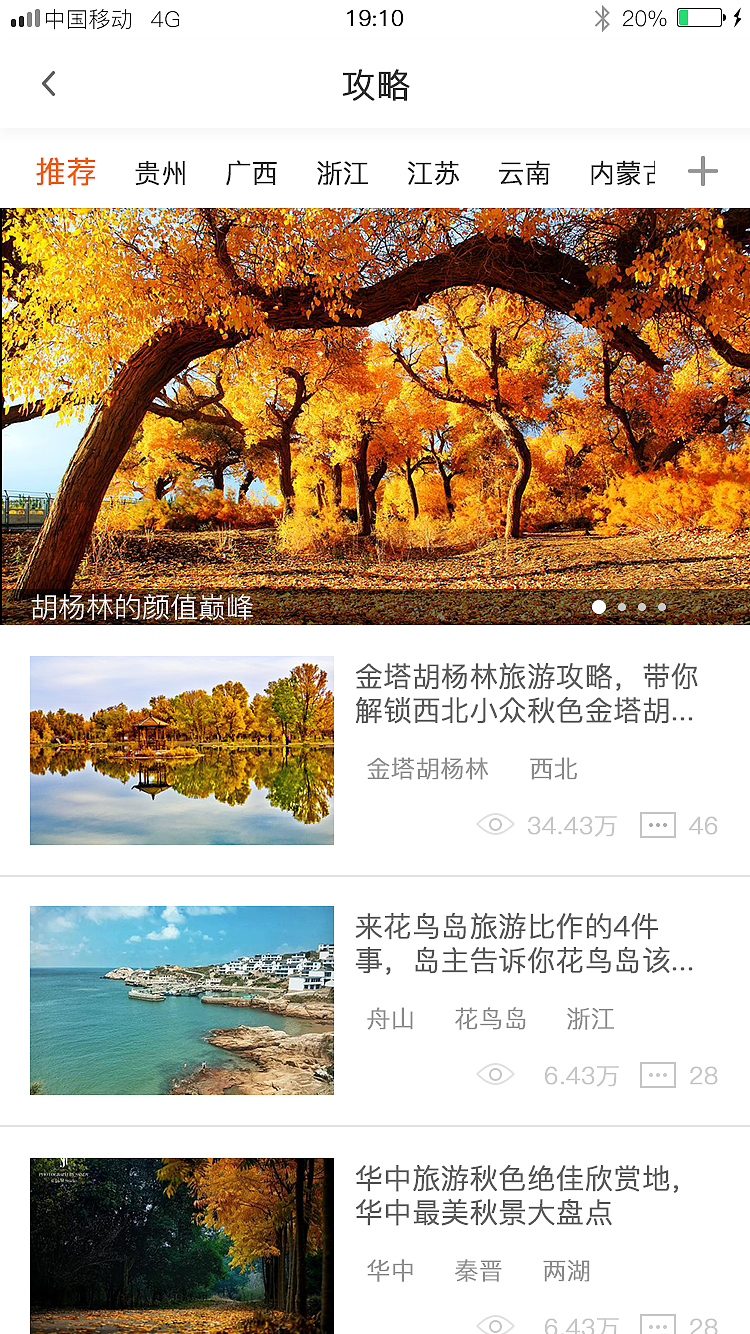The width and height of the screenshot is (750, 1334).
Task: Tap the plus icon to add more channels
Action: pyautogui.click(x=703, y=170)
